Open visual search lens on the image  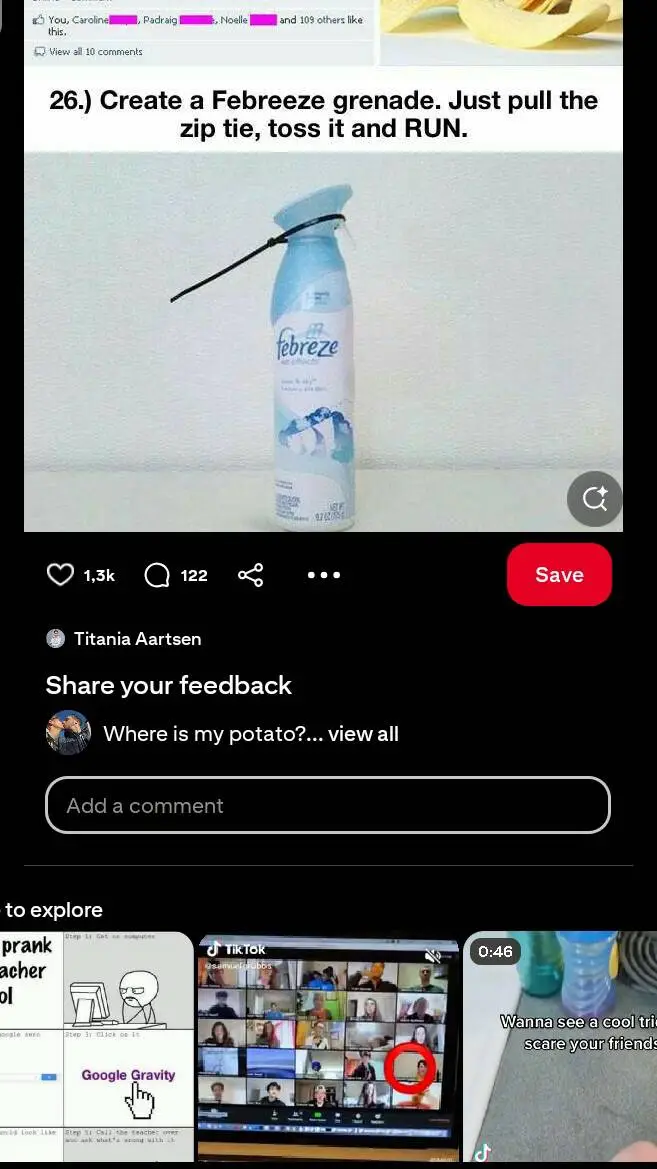594,498
